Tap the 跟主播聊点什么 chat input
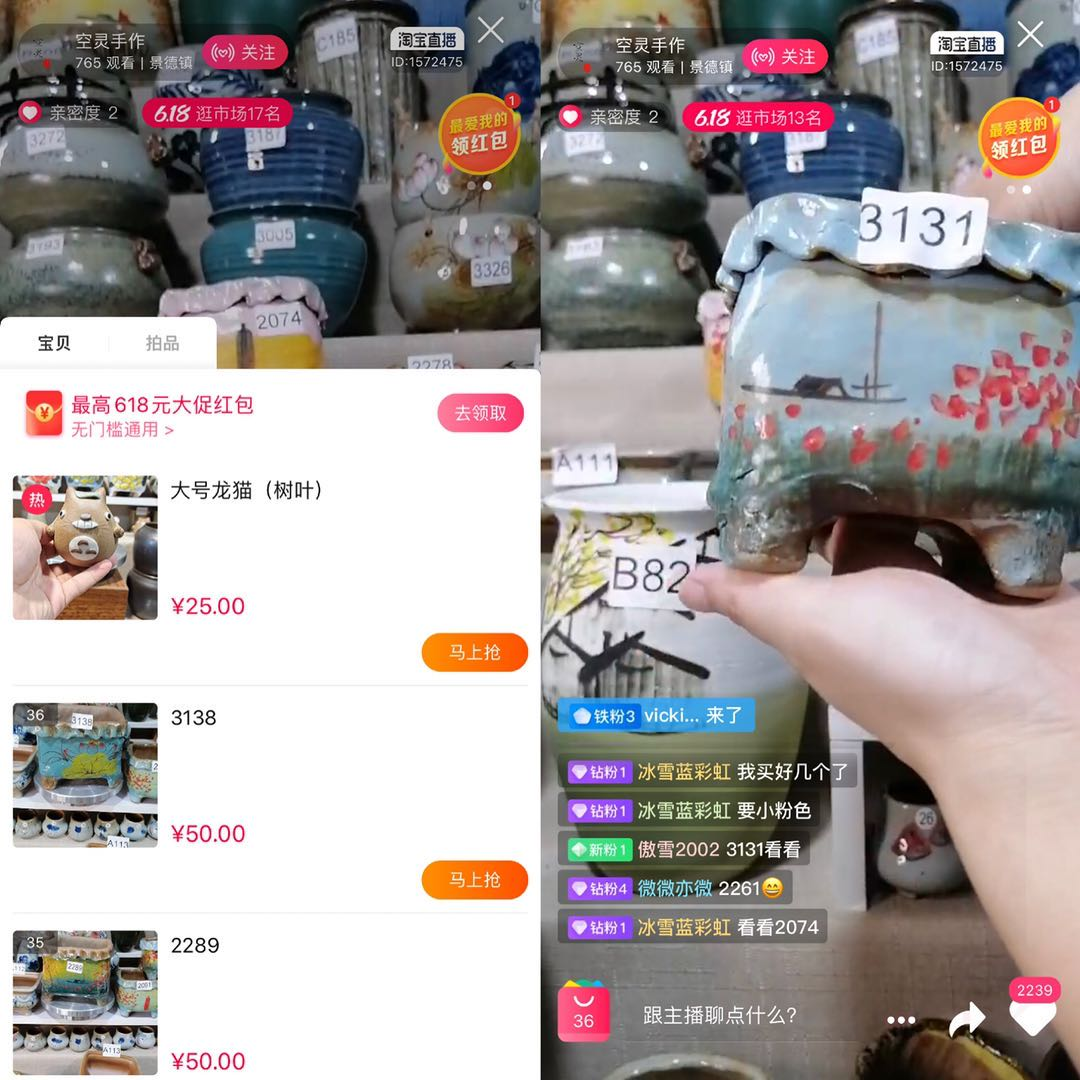 coord(720,1015)
